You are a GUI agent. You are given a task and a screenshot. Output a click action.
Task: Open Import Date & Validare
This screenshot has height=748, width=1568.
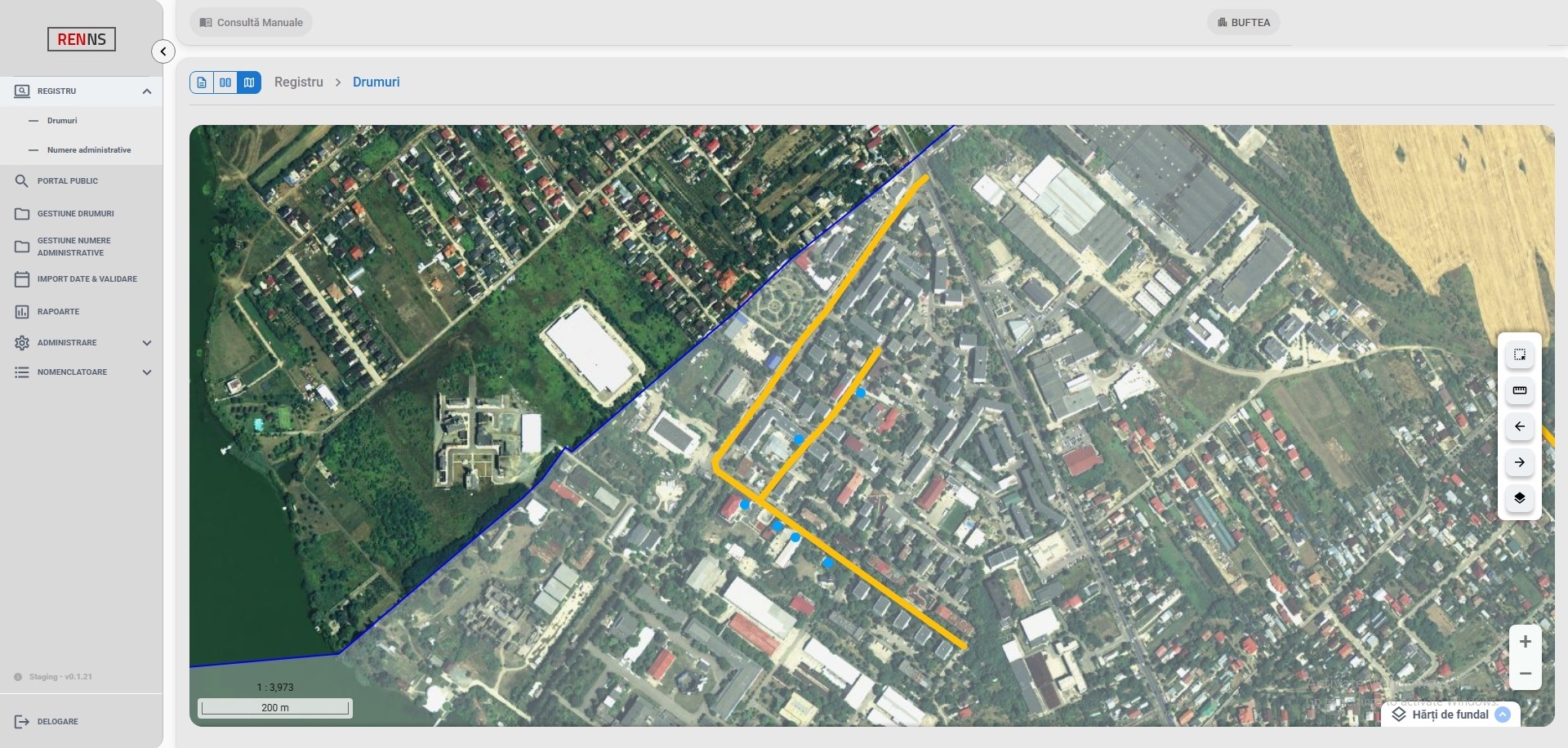(87, 279)
